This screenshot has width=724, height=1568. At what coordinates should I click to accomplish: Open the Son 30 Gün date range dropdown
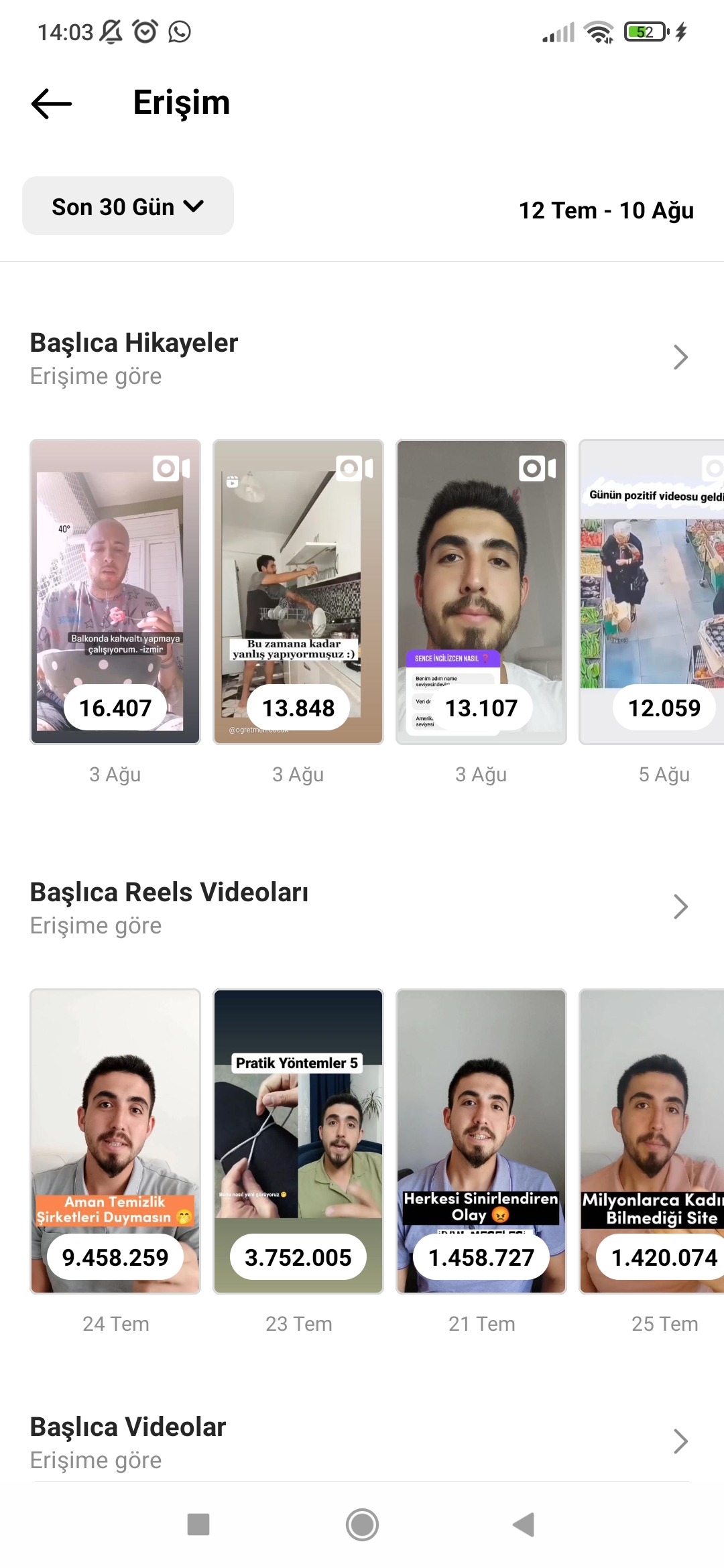[x=128, y=206]
